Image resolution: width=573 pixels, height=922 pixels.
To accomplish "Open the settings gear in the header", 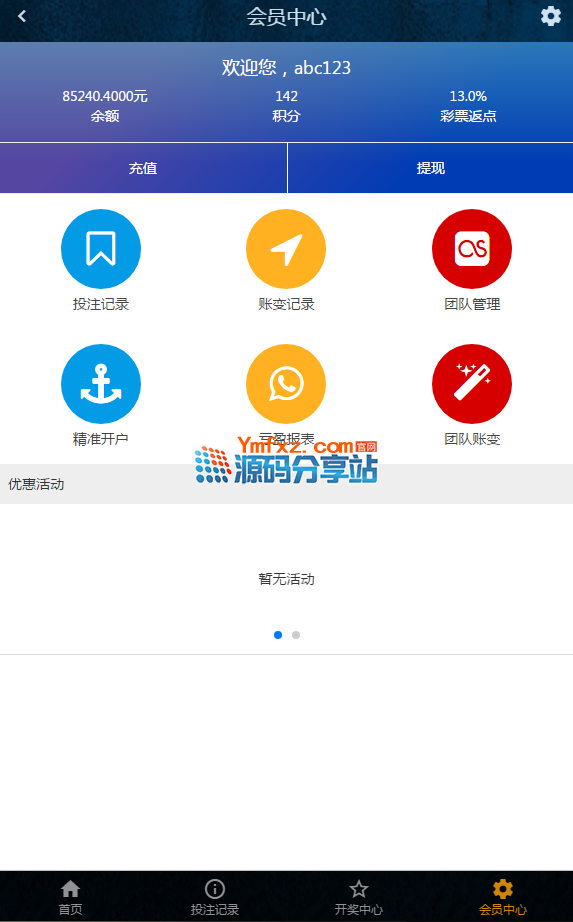I will tap(551, 16).
